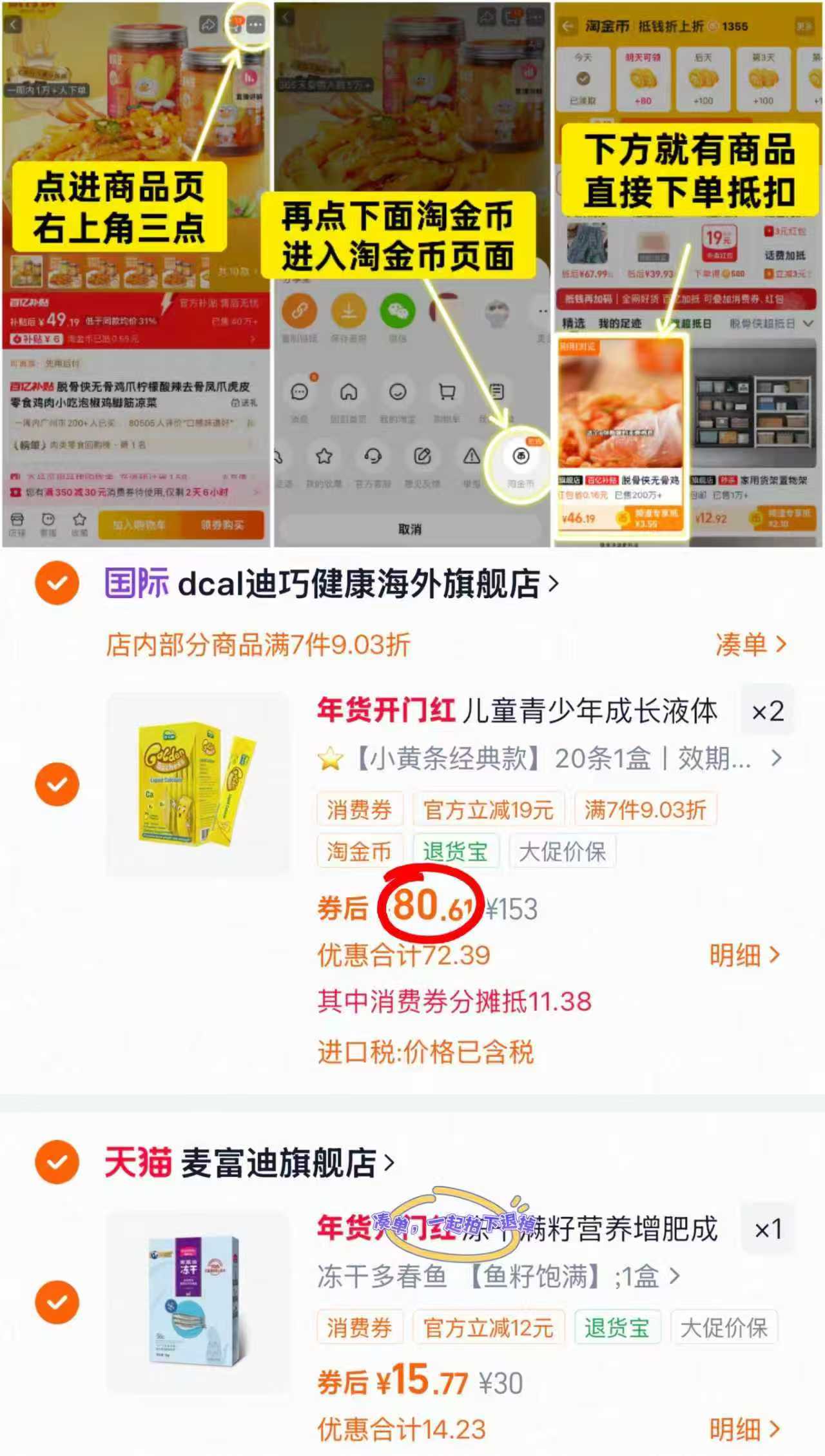Tap the 我的收藏 star icon
This screenshot has width=825, height=1456.
coord(324,456)
